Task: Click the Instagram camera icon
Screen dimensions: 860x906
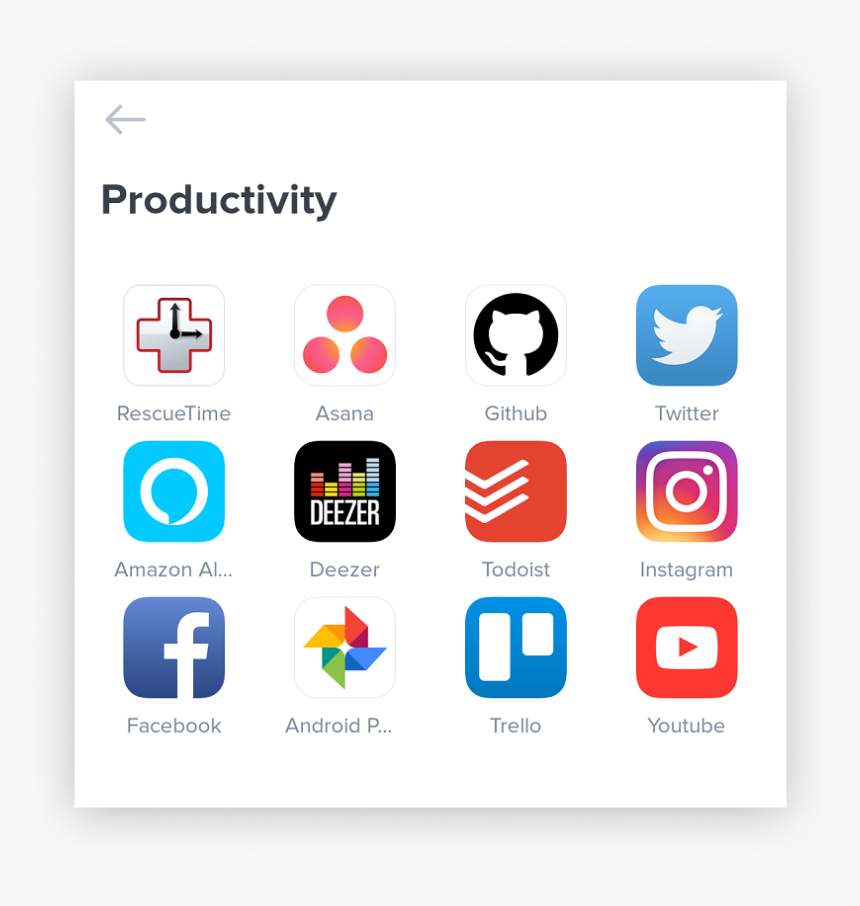Action: (687, 491)
